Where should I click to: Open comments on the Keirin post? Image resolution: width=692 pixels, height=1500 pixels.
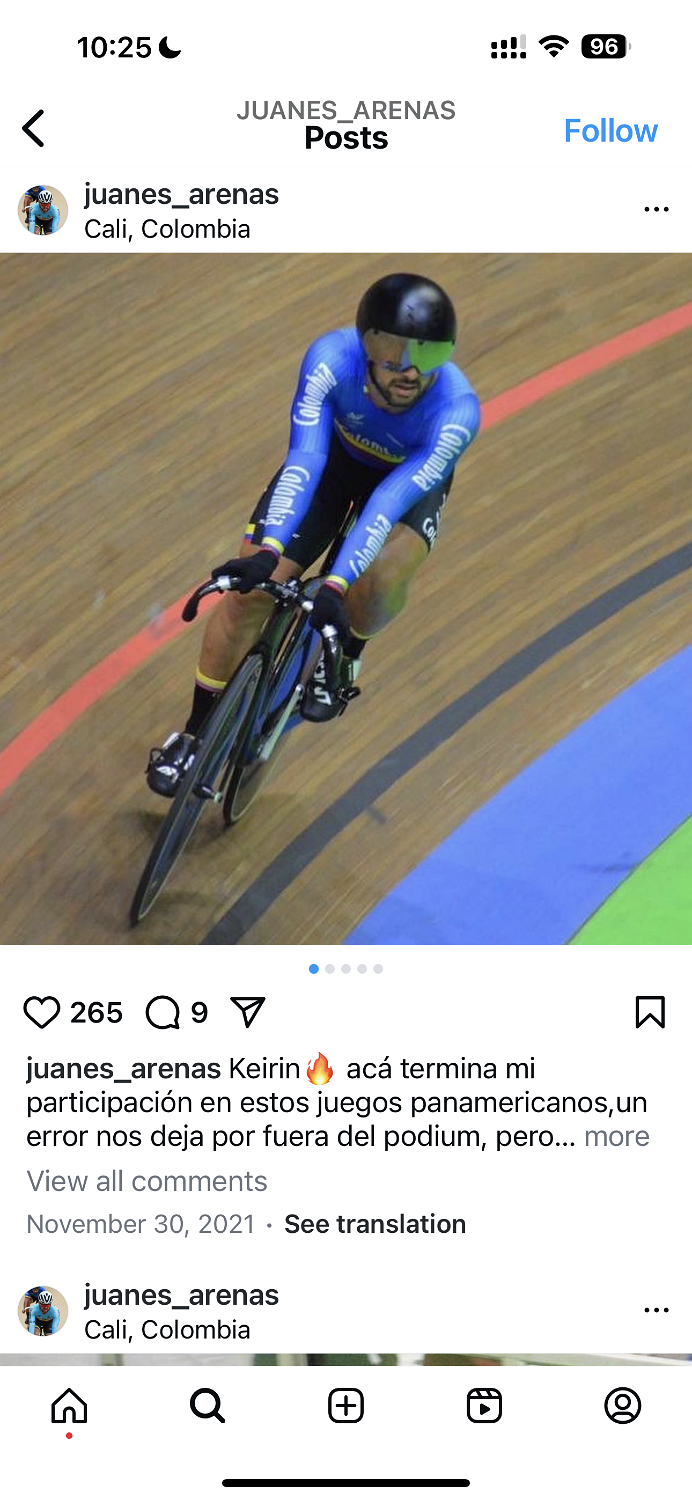pos(162,1013)
